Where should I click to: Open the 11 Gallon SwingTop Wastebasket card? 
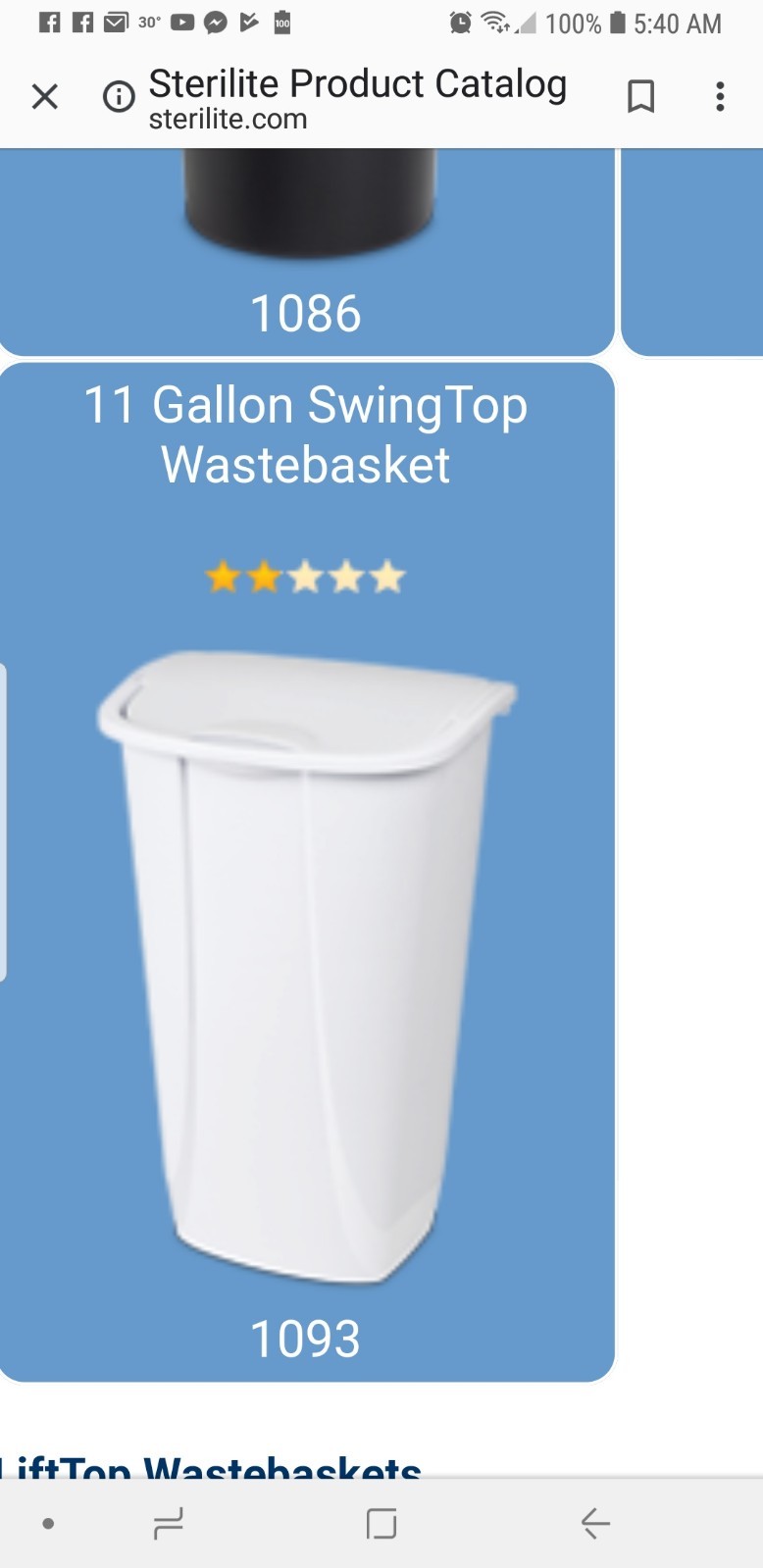307,872
